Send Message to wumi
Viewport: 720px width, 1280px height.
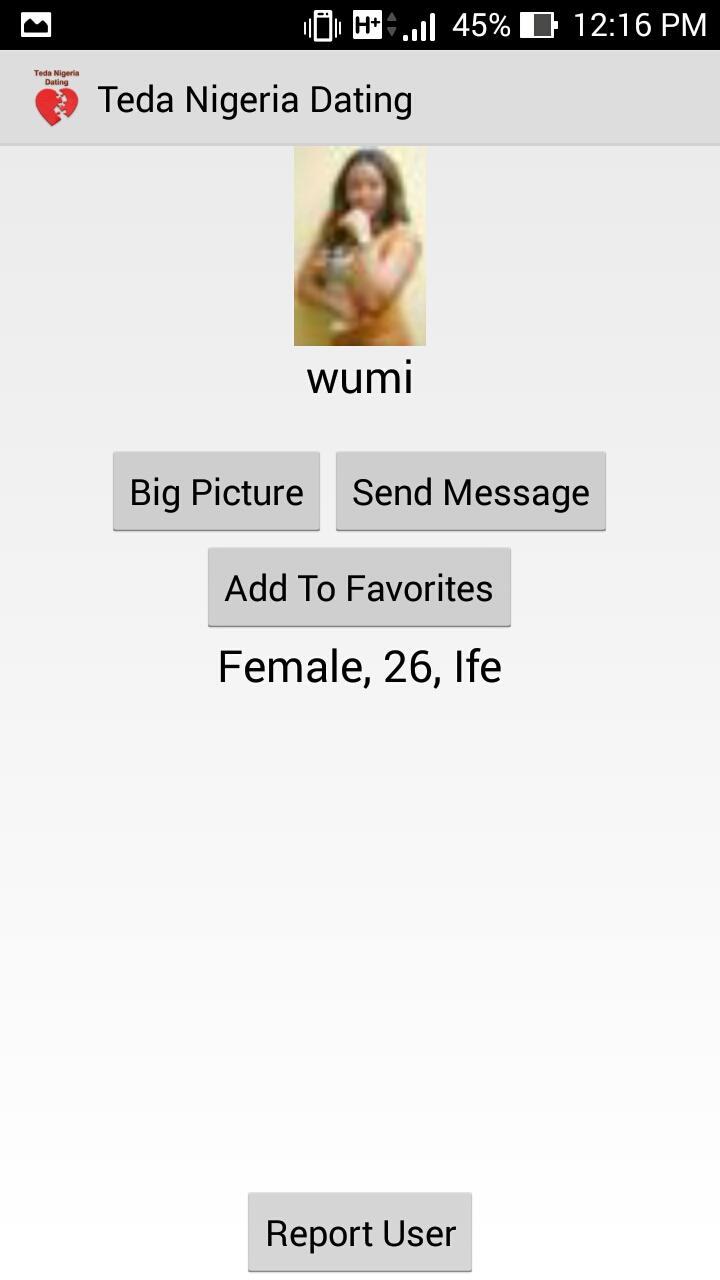click(470, 491)
